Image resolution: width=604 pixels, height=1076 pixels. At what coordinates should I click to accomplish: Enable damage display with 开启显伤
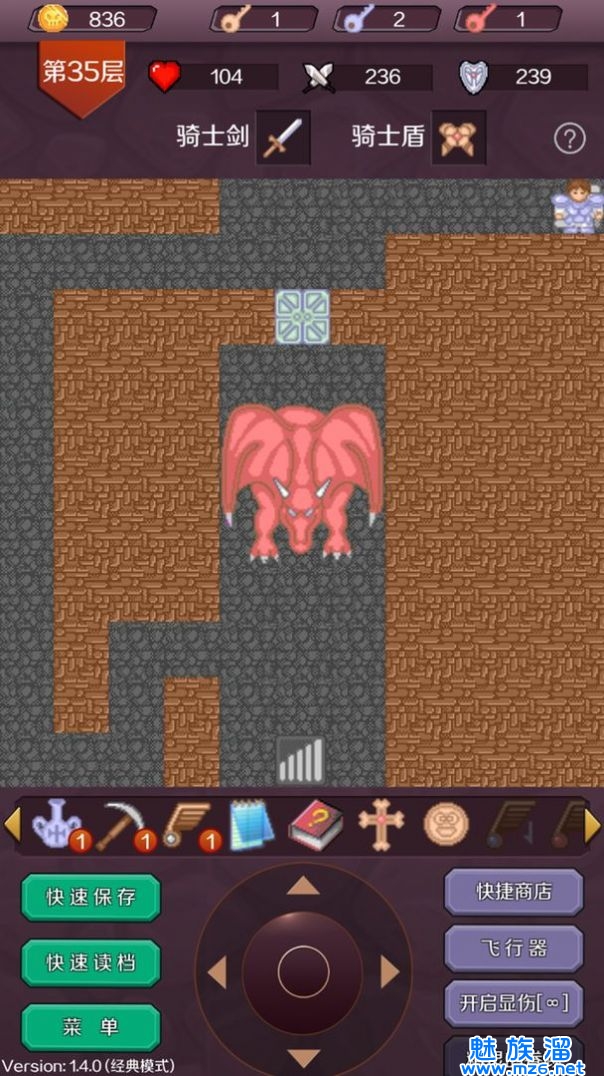point(514,1003)
